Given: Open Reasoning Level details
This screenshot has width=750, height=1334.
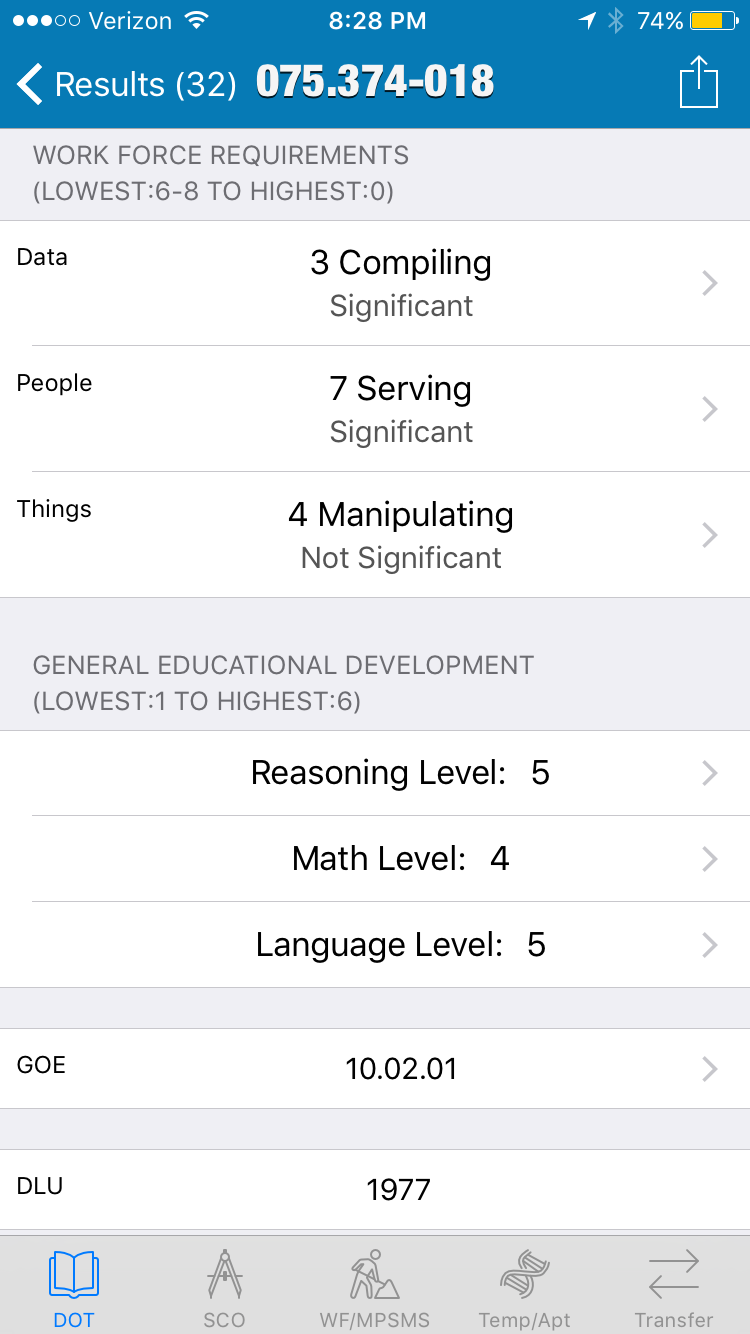Looking at the screenshot, I should tap(400, 773).
